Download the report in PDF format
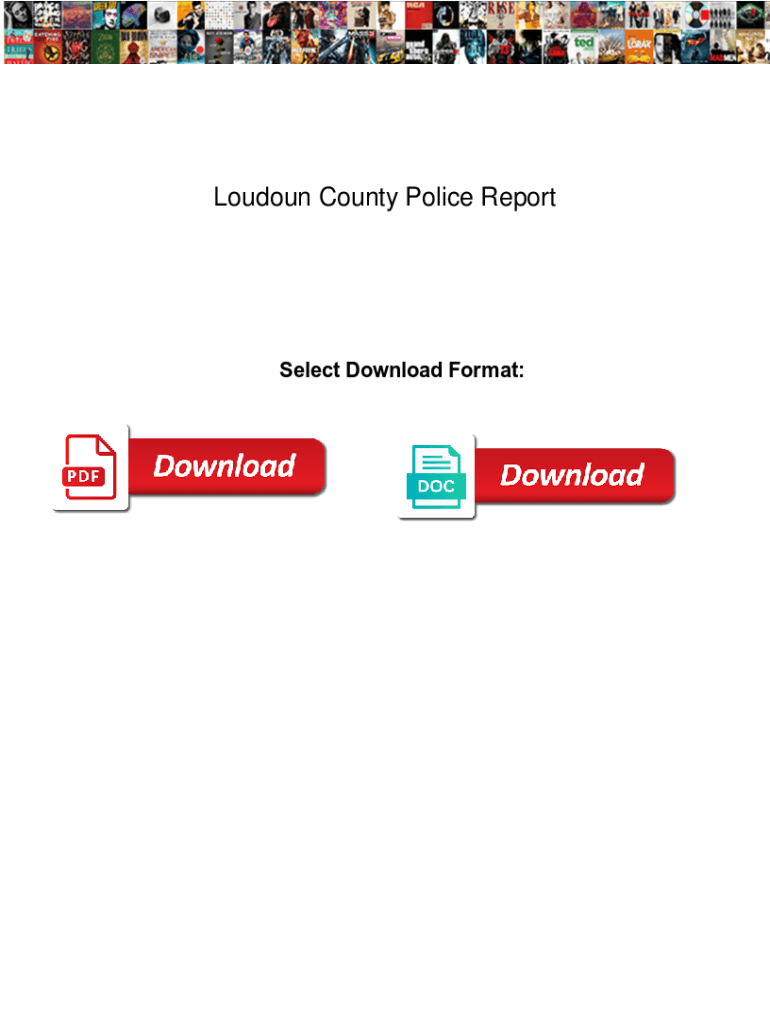The image size is (770, 1024). tap(189, 467)
